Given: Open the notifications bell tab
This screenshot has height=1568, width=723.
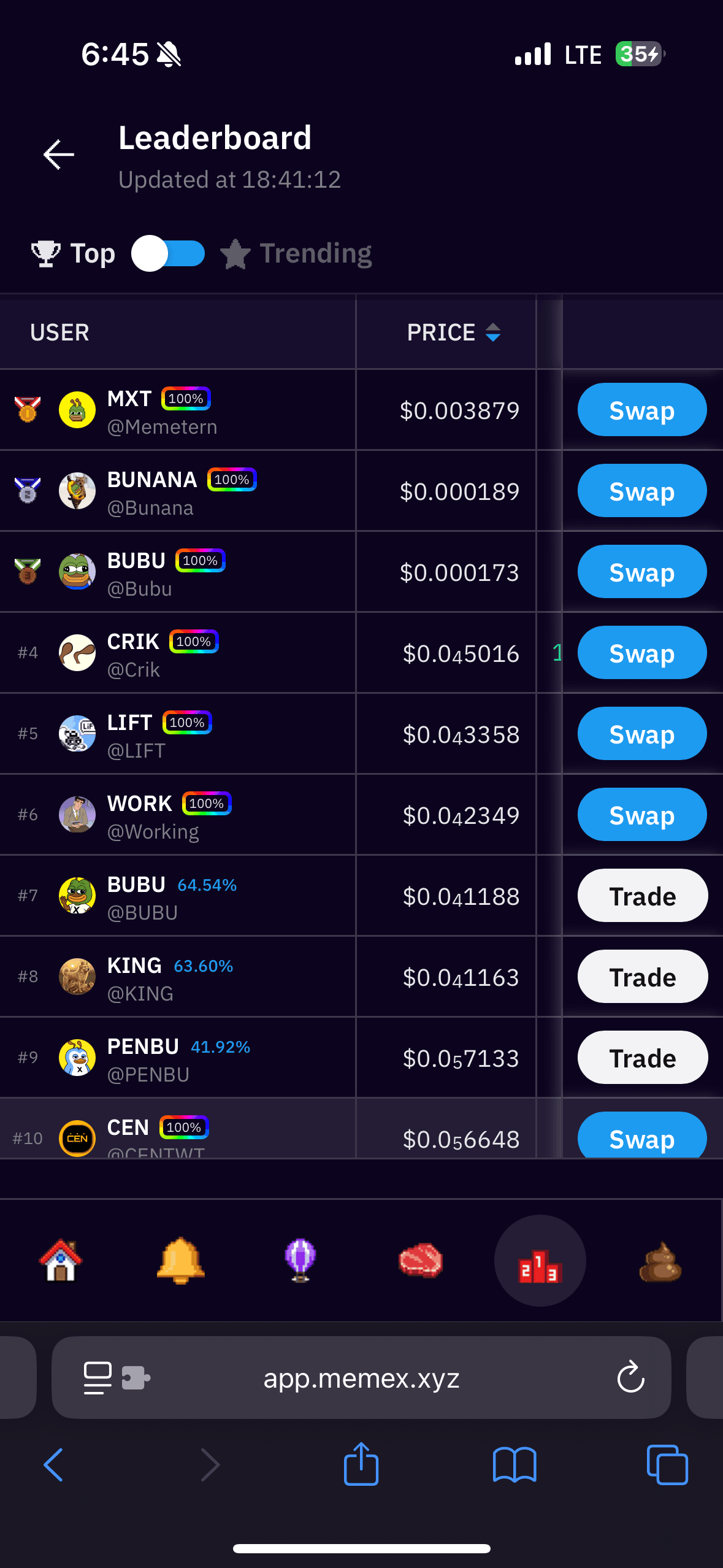Looking at the screenshot, I should coord(180,1261).
